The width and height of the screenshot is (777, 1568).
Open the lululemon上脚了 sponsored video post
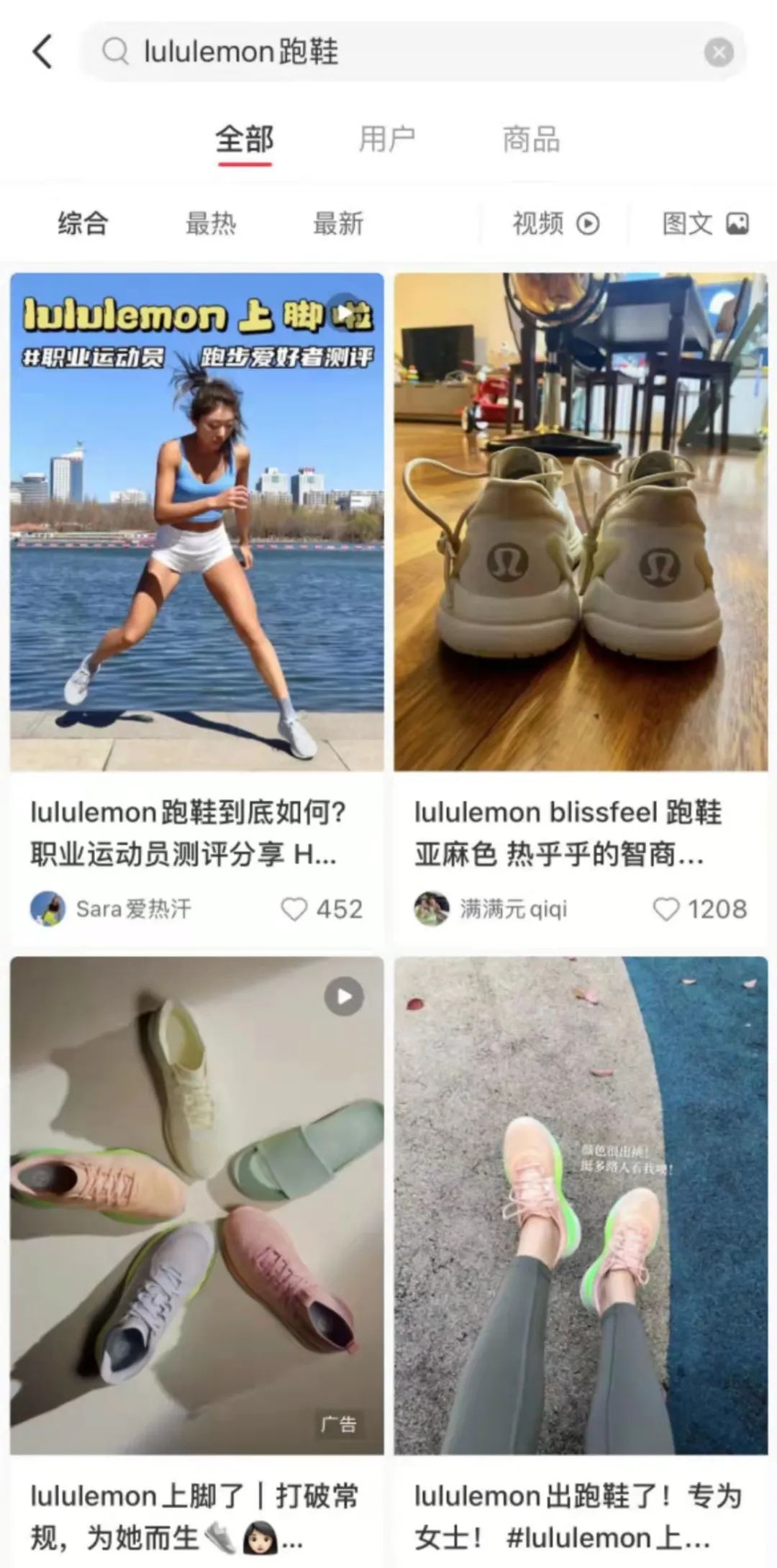(196, 1205)
